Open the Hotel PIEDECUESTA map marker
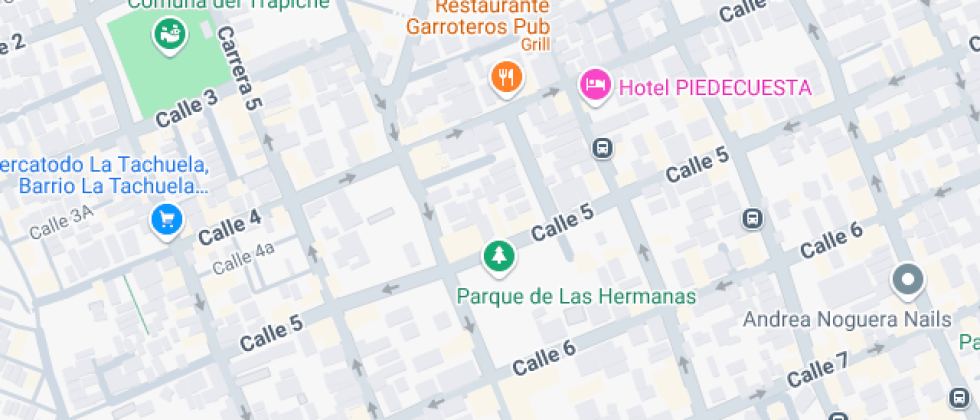 tap(595, 85)
